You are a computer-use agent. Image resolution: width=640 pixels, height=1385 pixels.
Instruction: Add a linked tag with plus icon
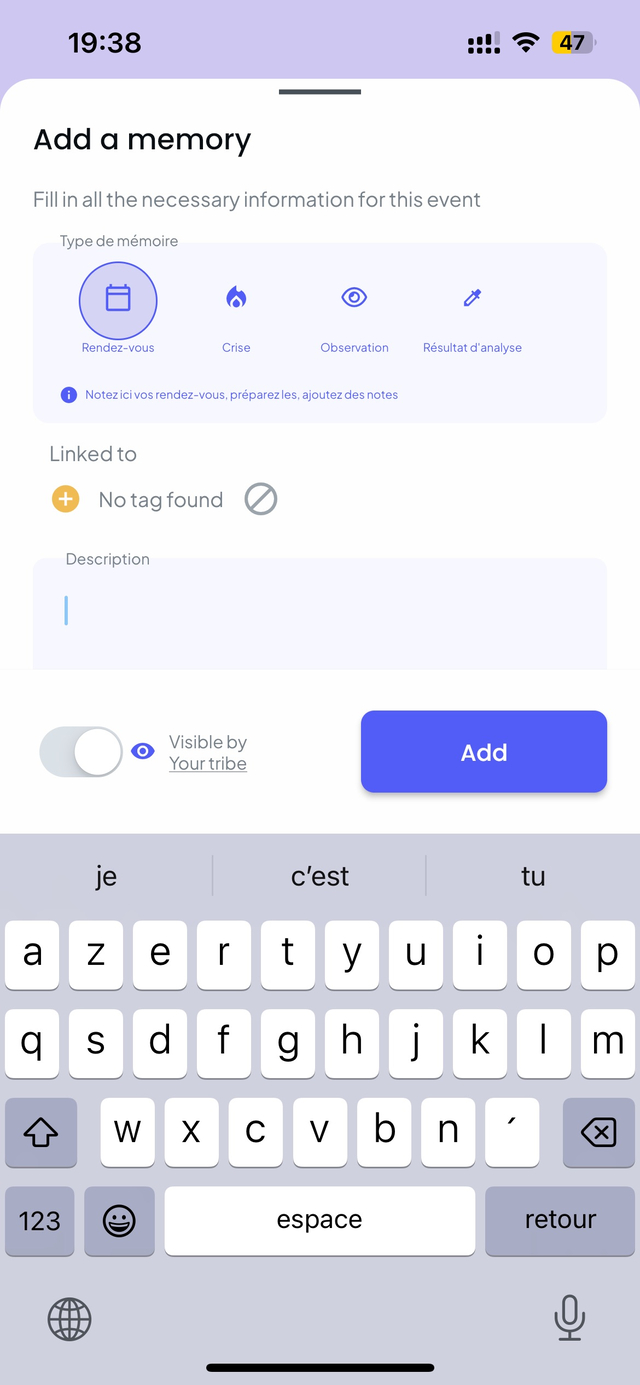click(65, 499)
